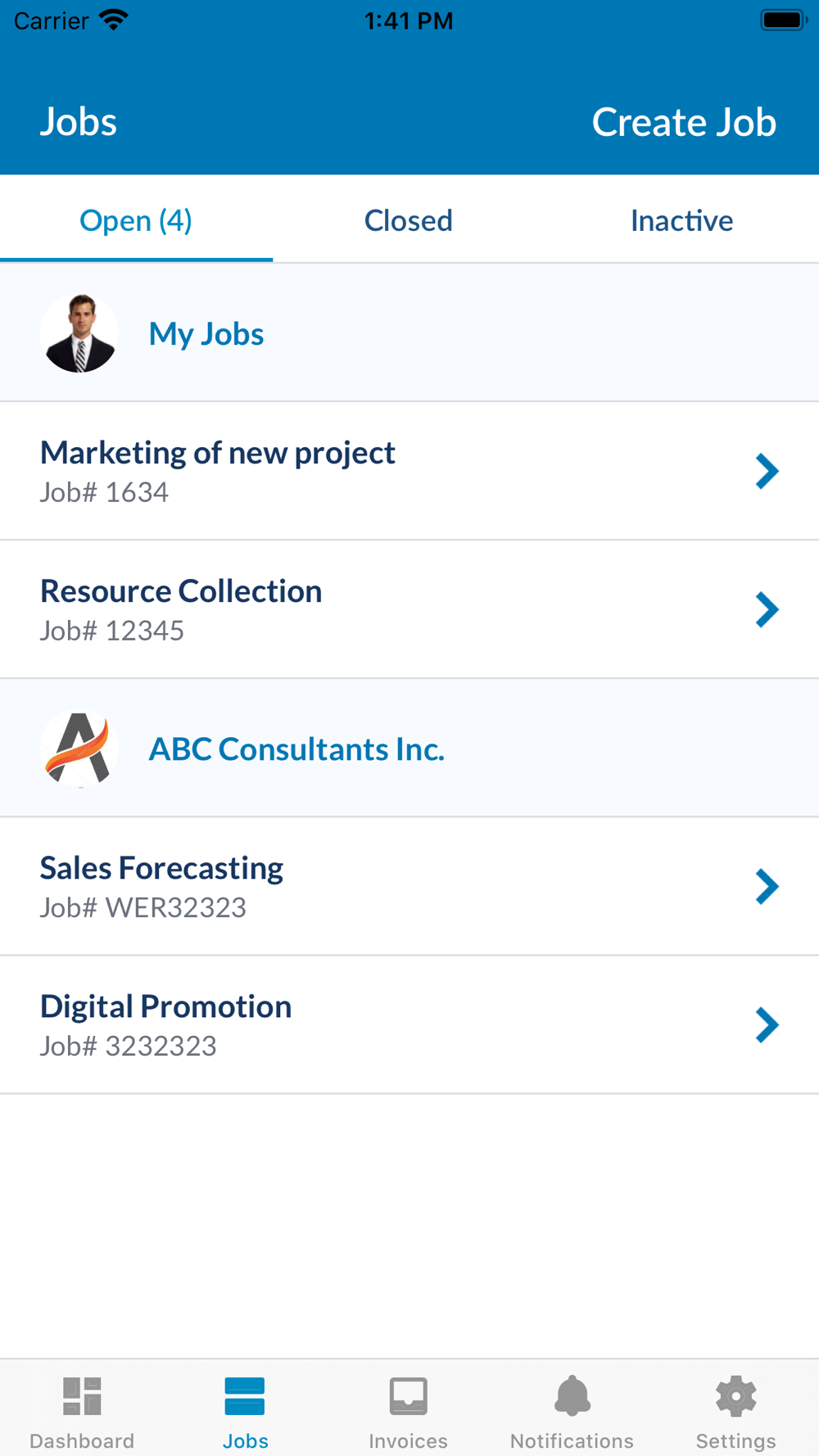Select the Open (4) tab

tap(136, 220)
